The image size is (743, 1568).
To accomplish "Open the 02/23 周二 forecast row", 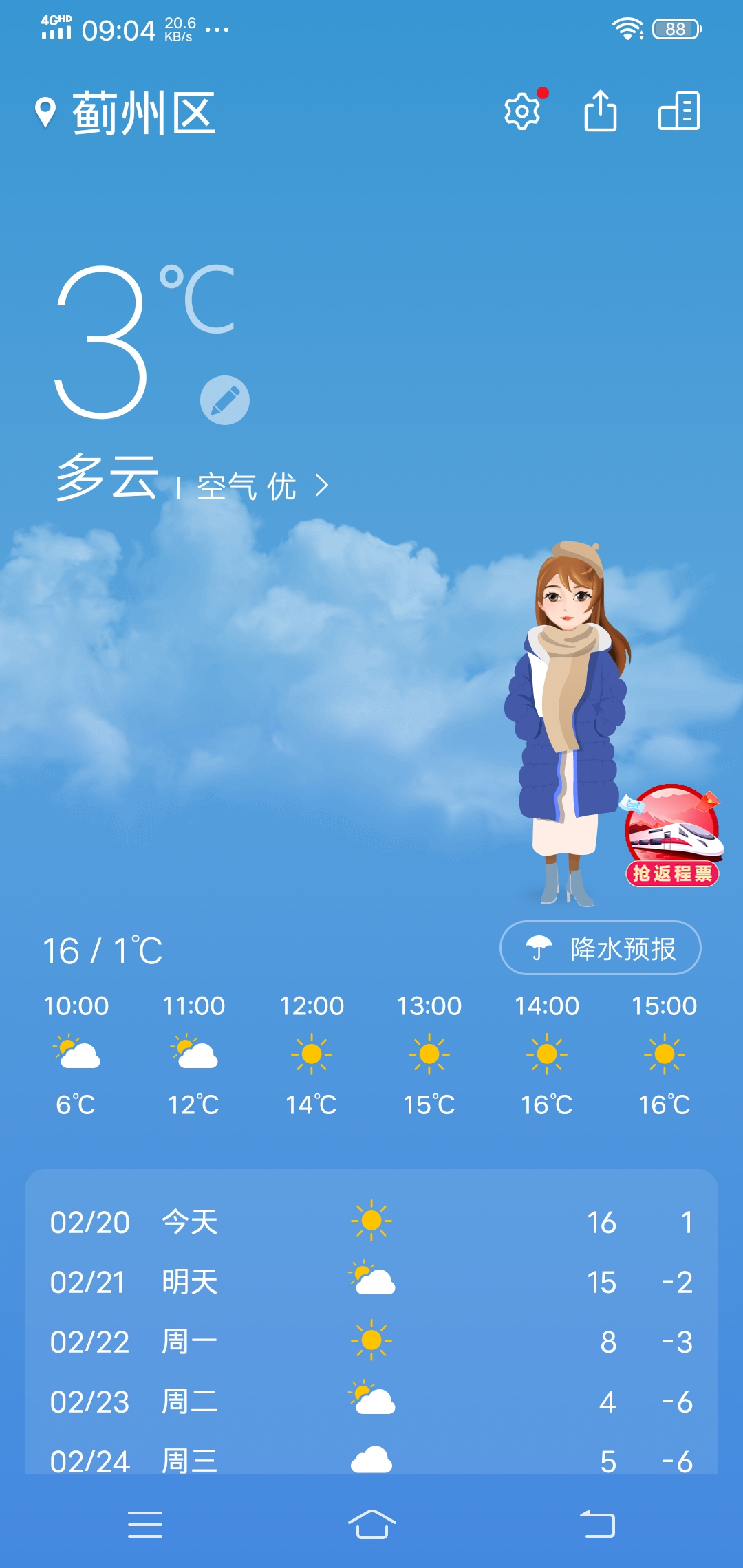I will pos(371,1402).
